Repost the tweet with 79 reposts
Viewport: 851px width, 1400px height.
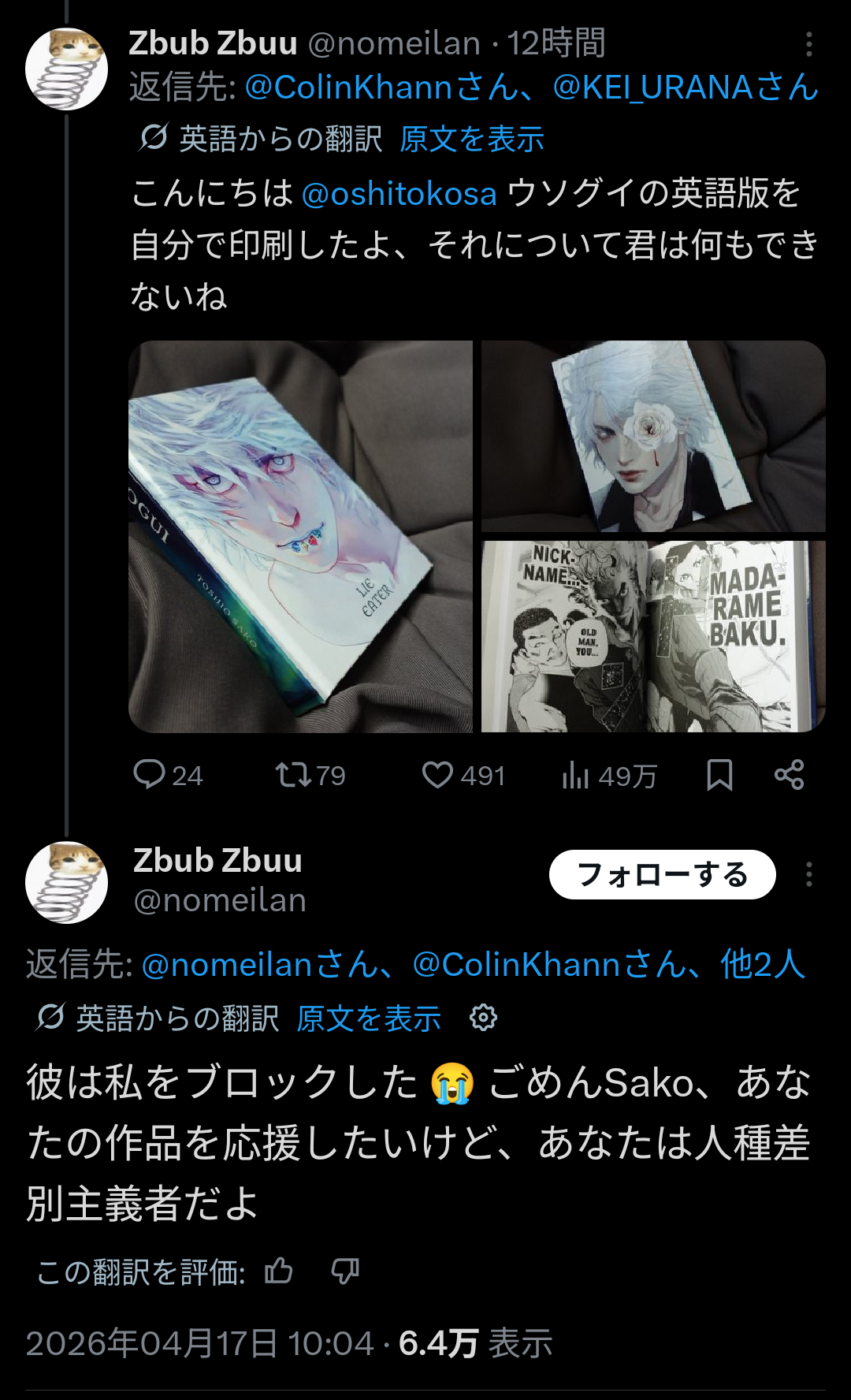293,775
